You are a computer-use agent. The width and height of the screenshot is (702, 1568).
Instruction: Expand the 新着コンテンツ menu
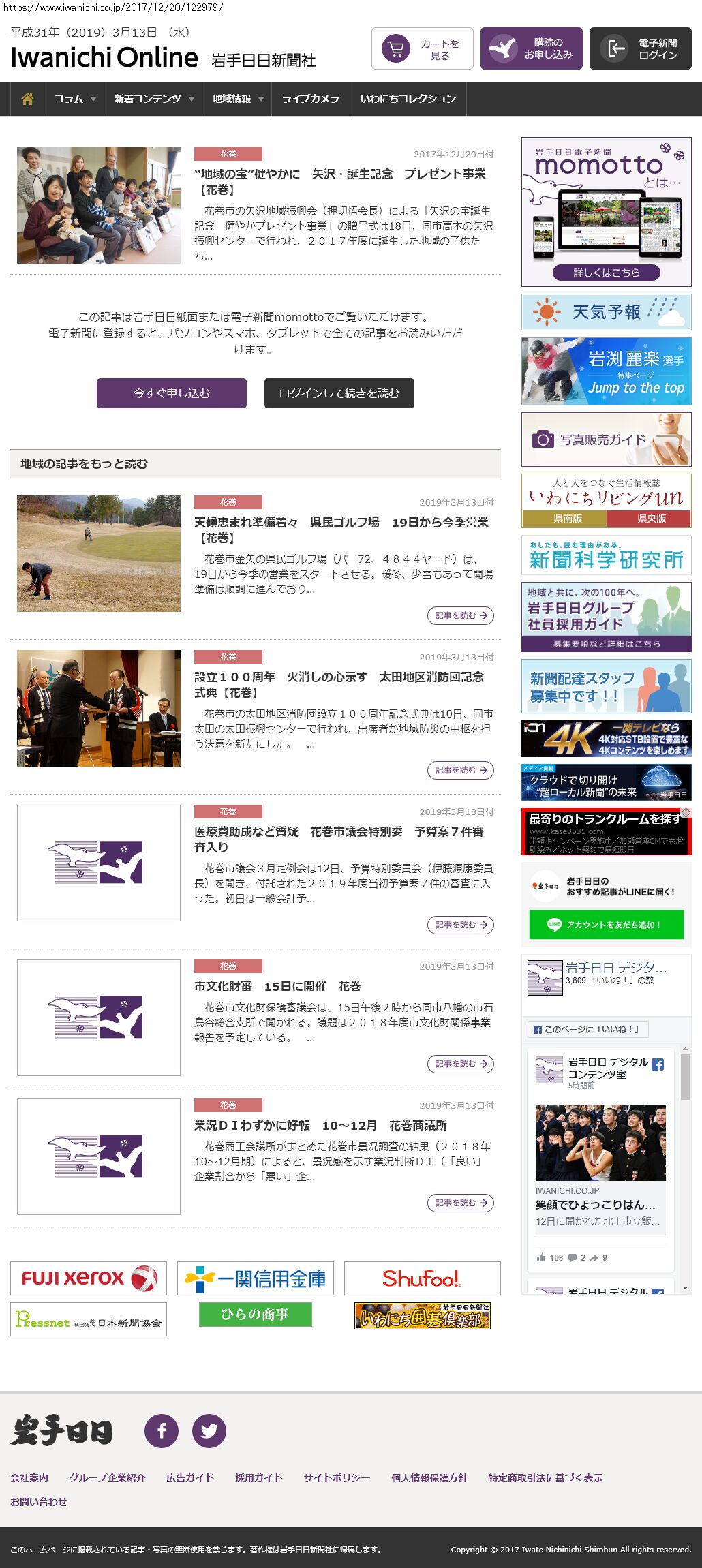153,99
